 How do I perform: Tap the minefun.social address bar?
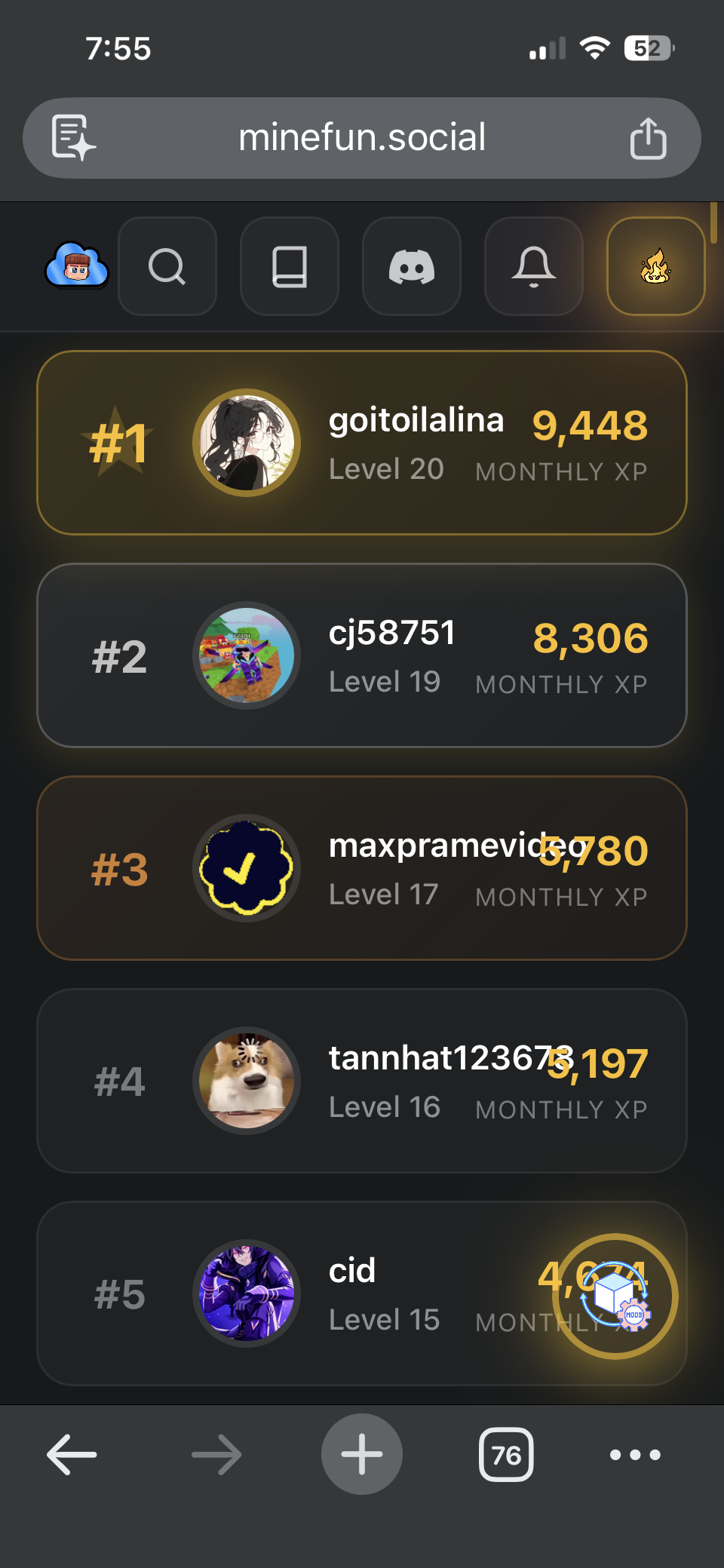[362, 138]
